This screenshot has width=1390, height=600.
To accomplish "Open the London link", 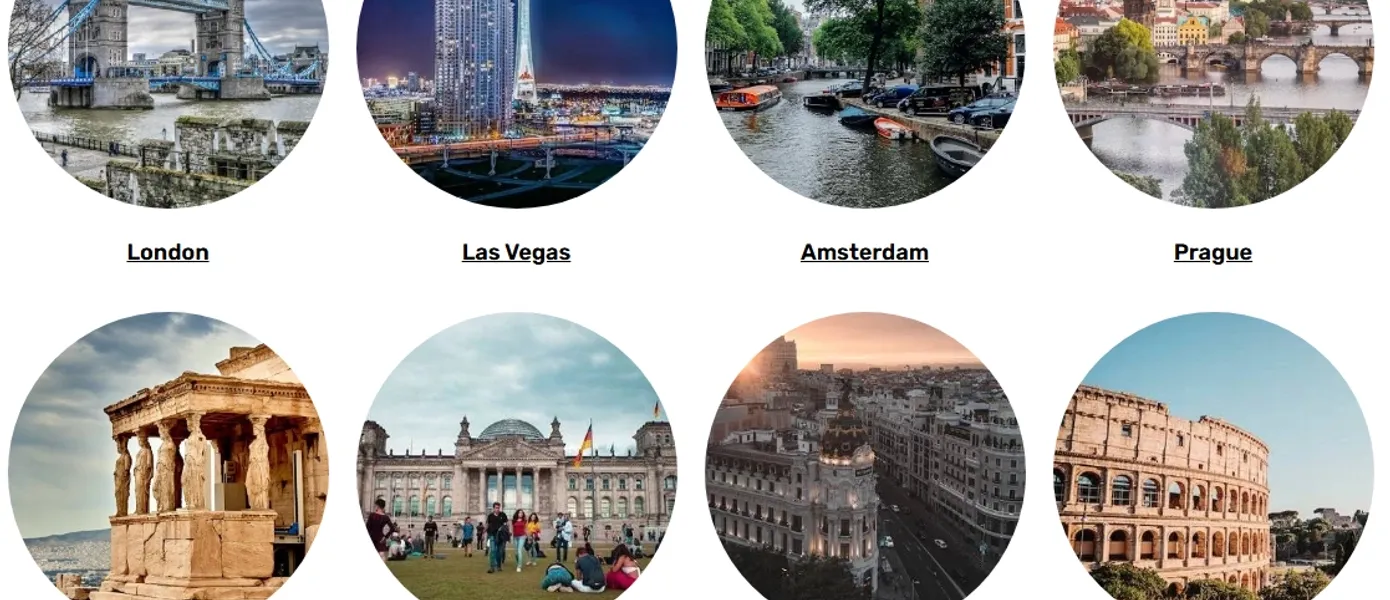I will click(168, 252).
